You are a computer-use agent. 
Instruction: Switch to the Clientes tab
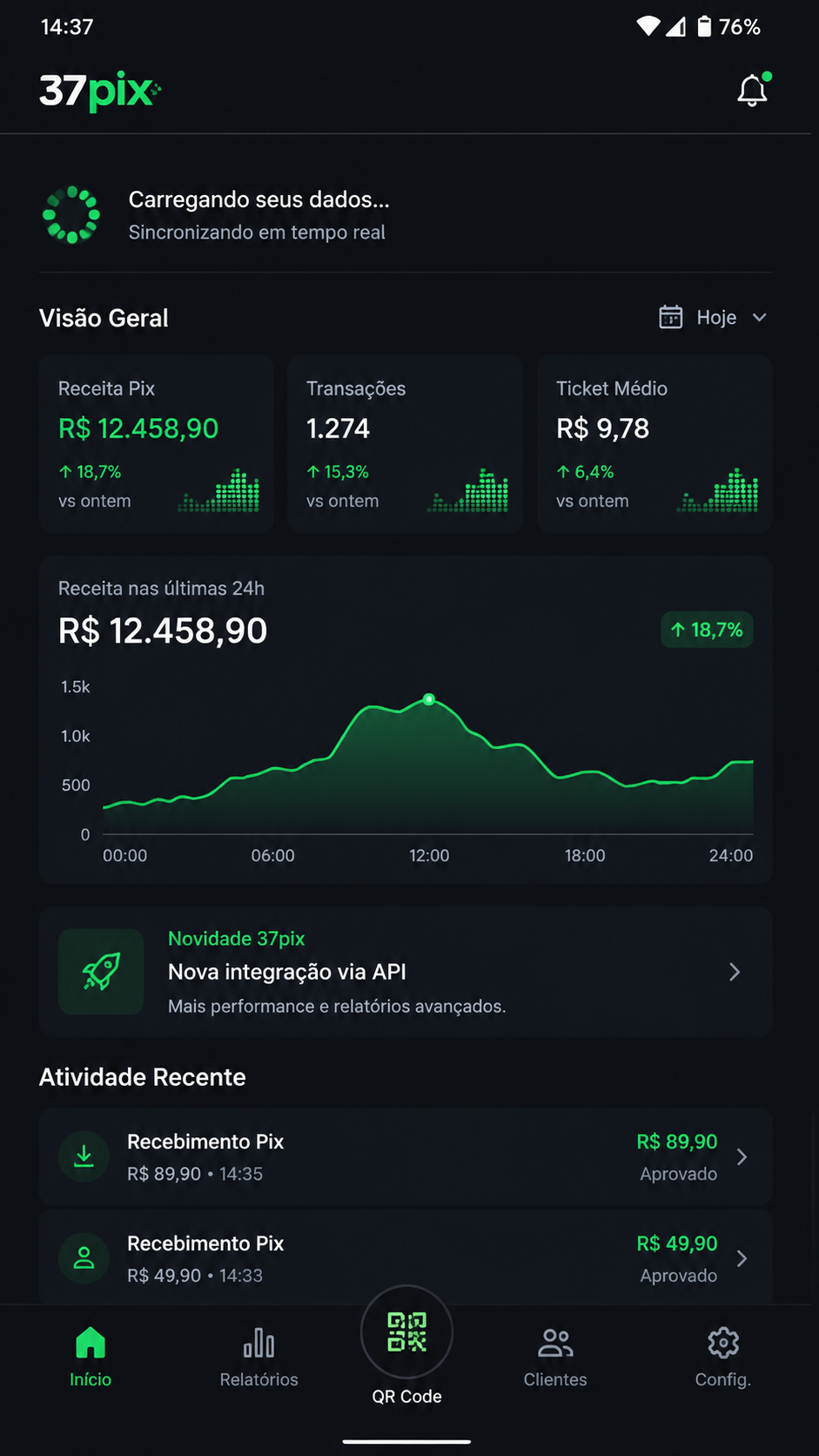coord(555,1357)
